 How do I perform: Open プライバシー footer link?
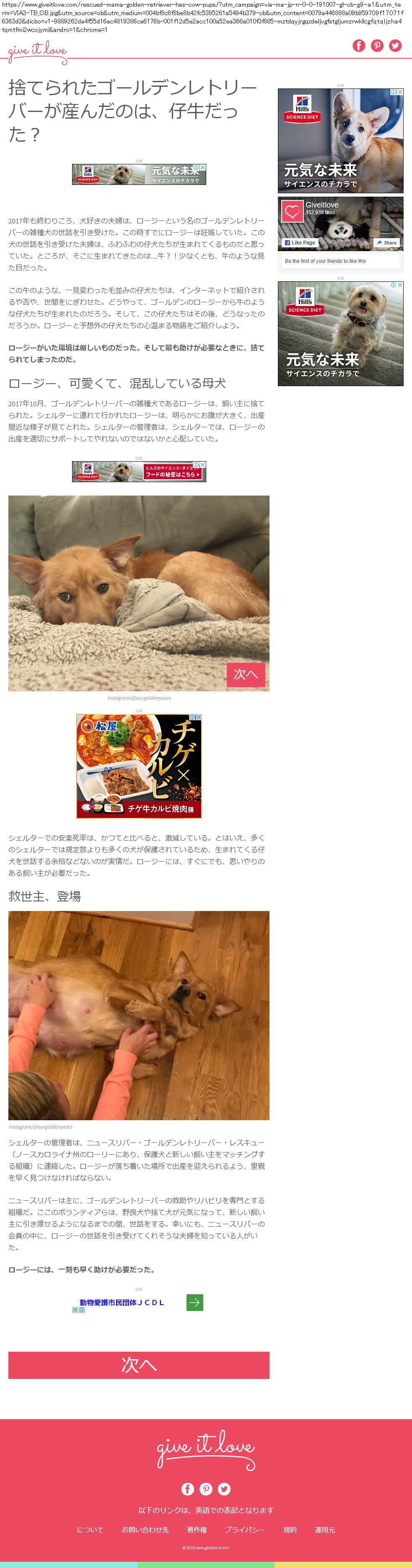coord(245,1529)
